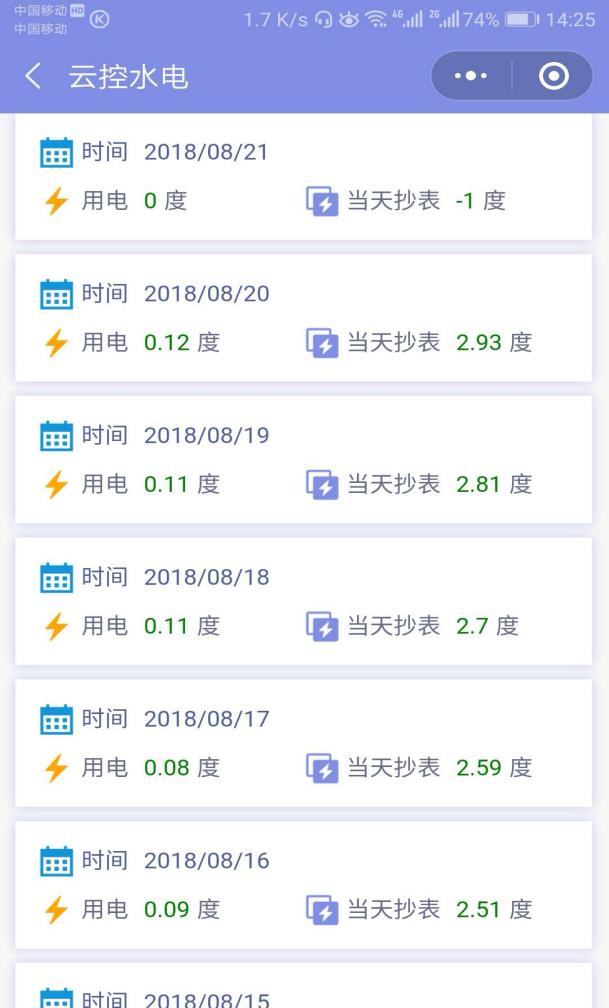Close the mini program with the circle button
Screen dimensions: 609x1008
553,77
